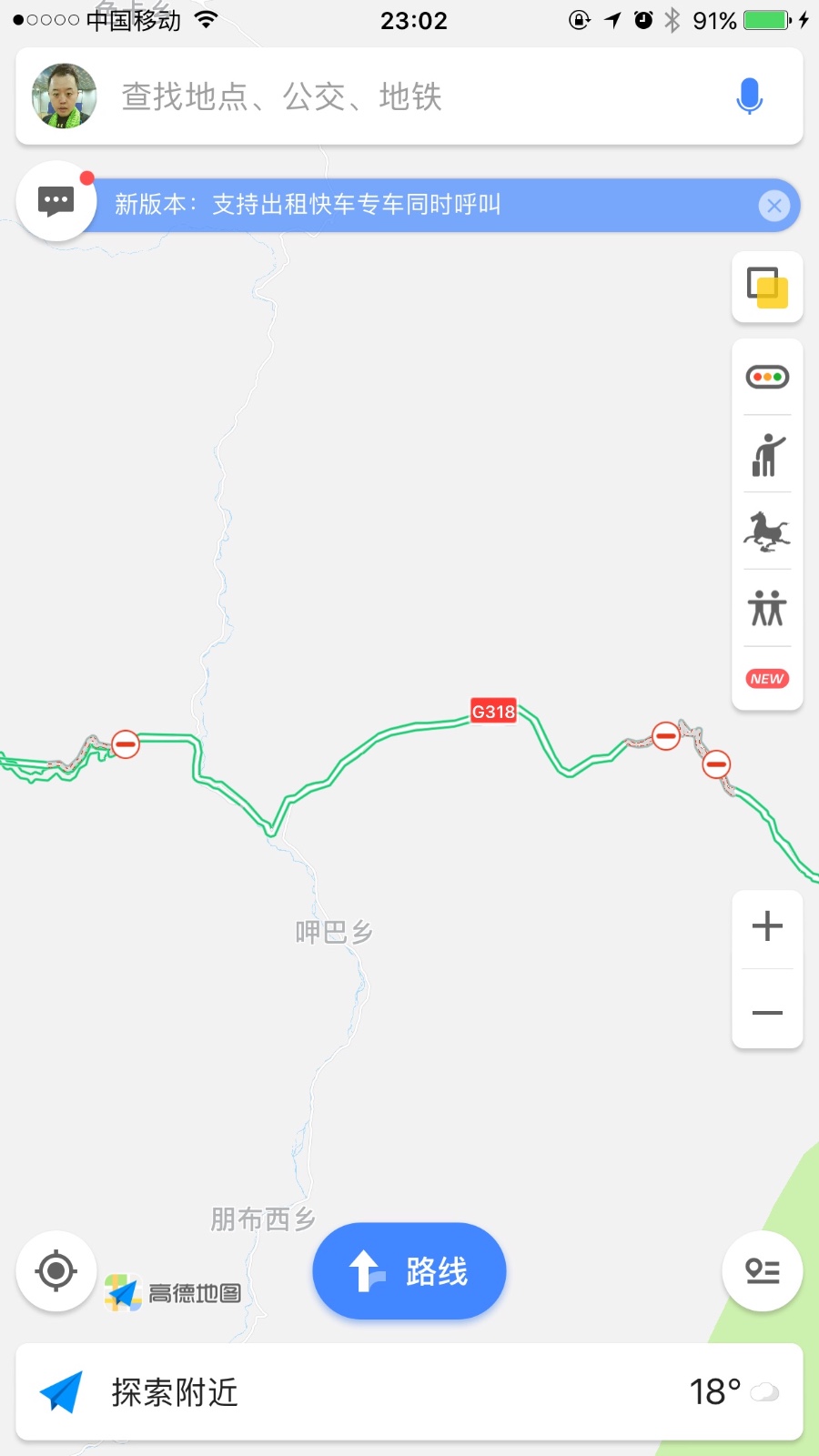The width and height of the screenshot is (819, 1456).
Task: Open 探索附近 explore nearby
Action: pyautogui.click(x=409, y=1392)
